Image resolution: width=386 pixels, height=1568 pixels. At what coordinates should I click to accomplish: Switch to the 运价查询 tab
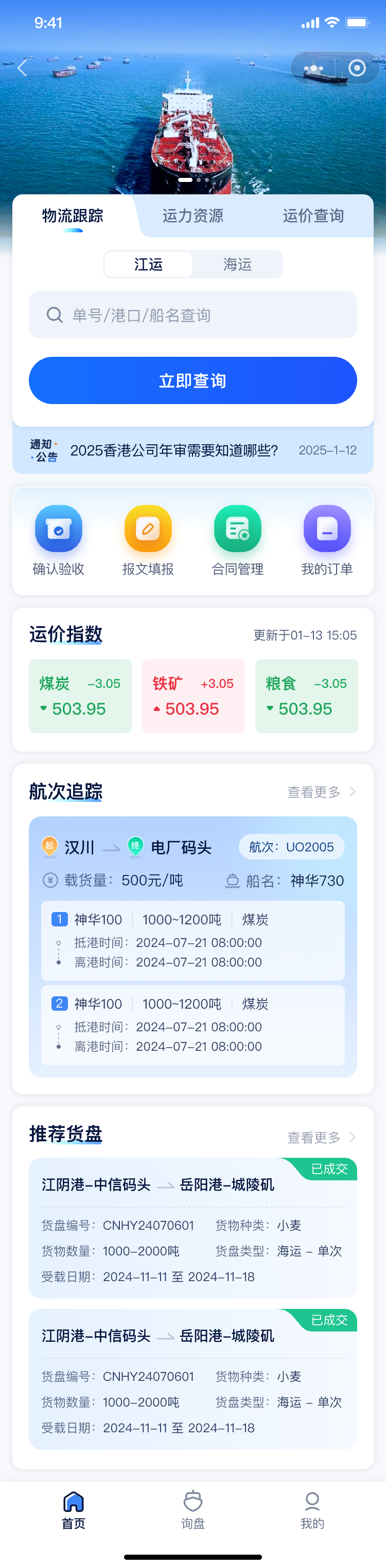coord(313,215)
